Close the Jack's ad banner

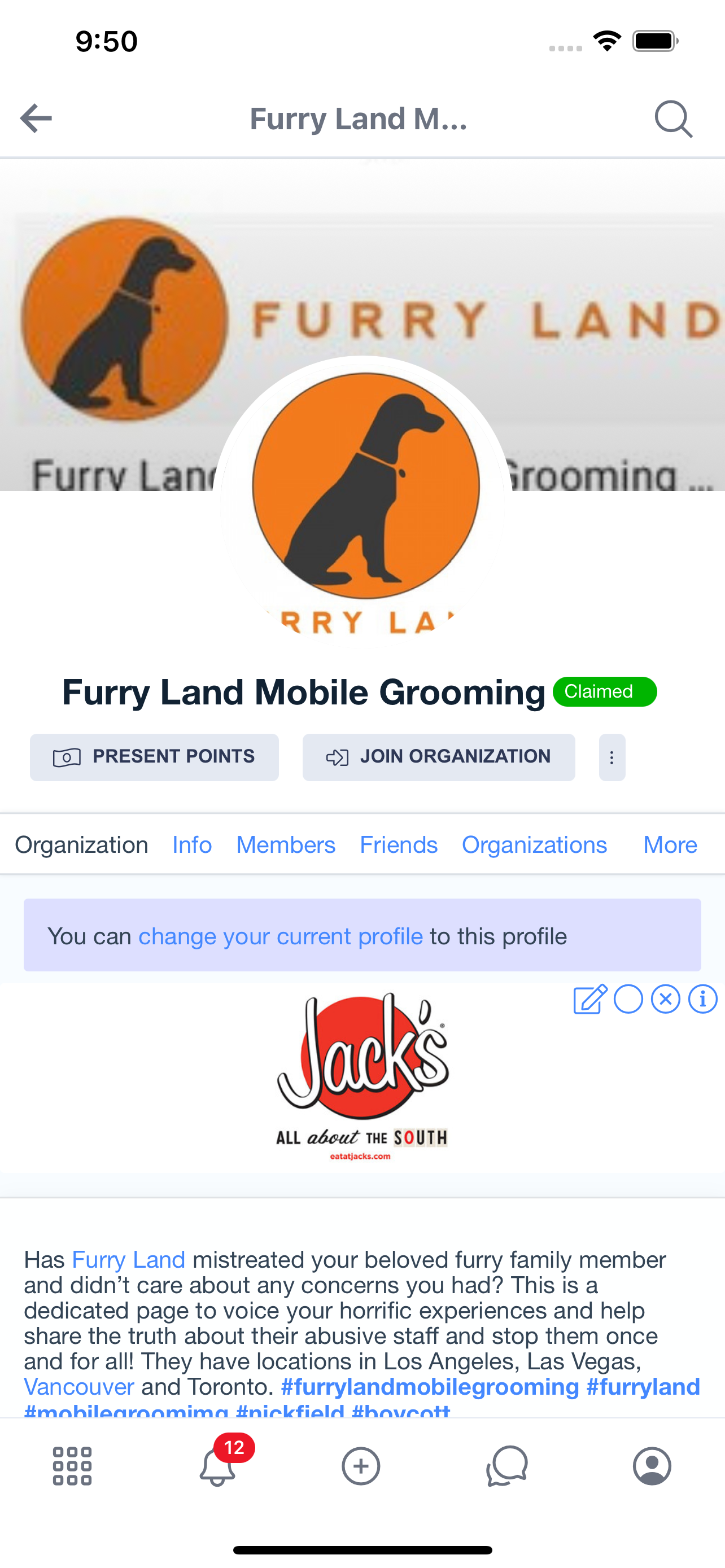[x=665, y=999]
